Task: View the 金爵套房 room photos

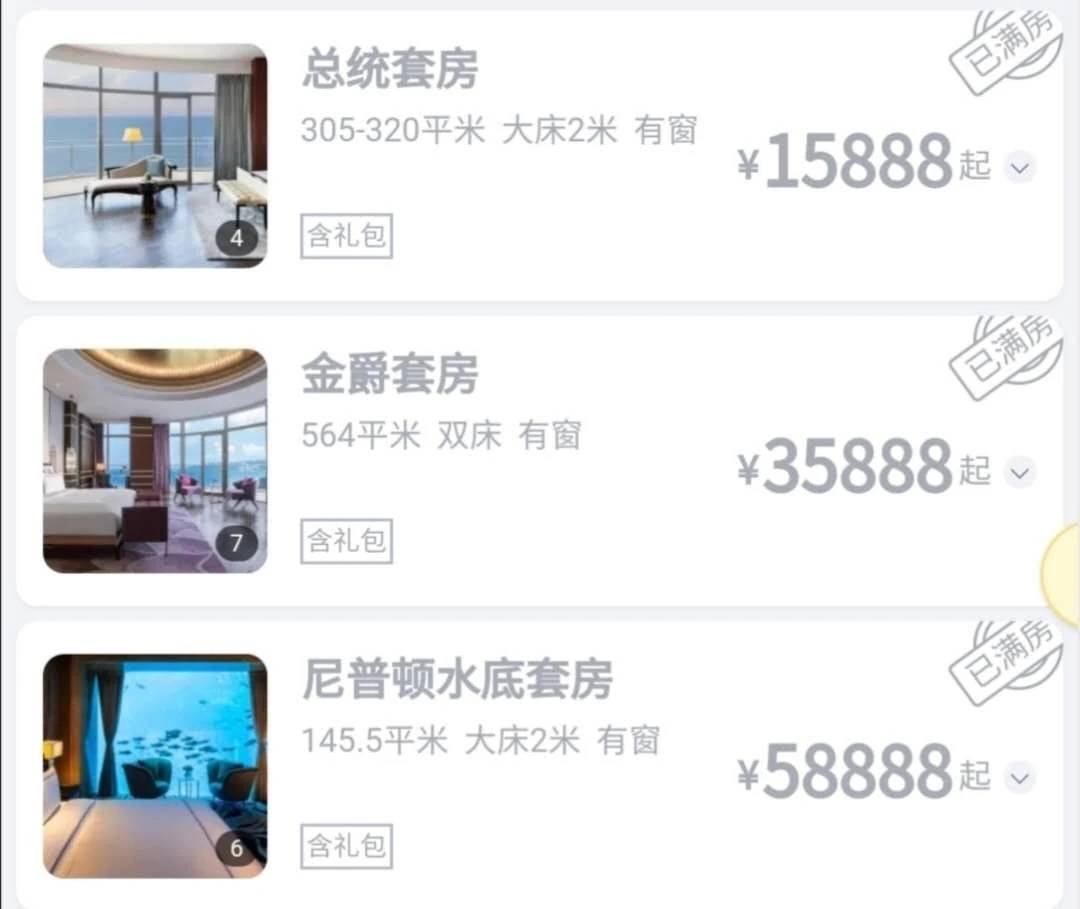Action: [x=155, y=461]
